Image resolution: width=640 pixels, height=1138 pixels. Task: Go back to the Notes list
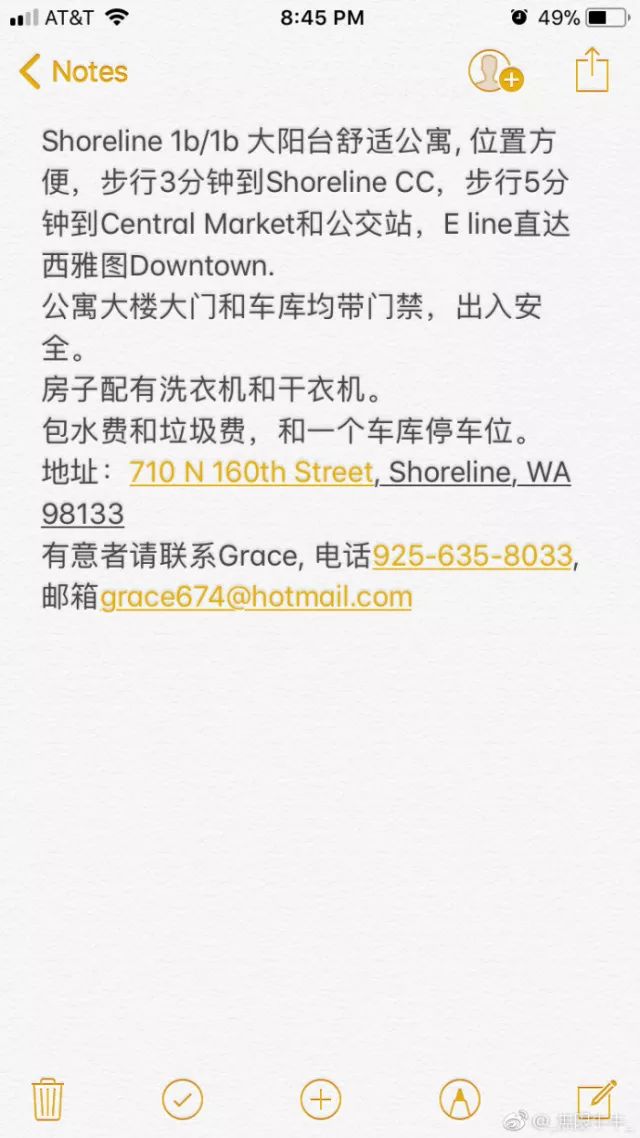tap(73, 72)
